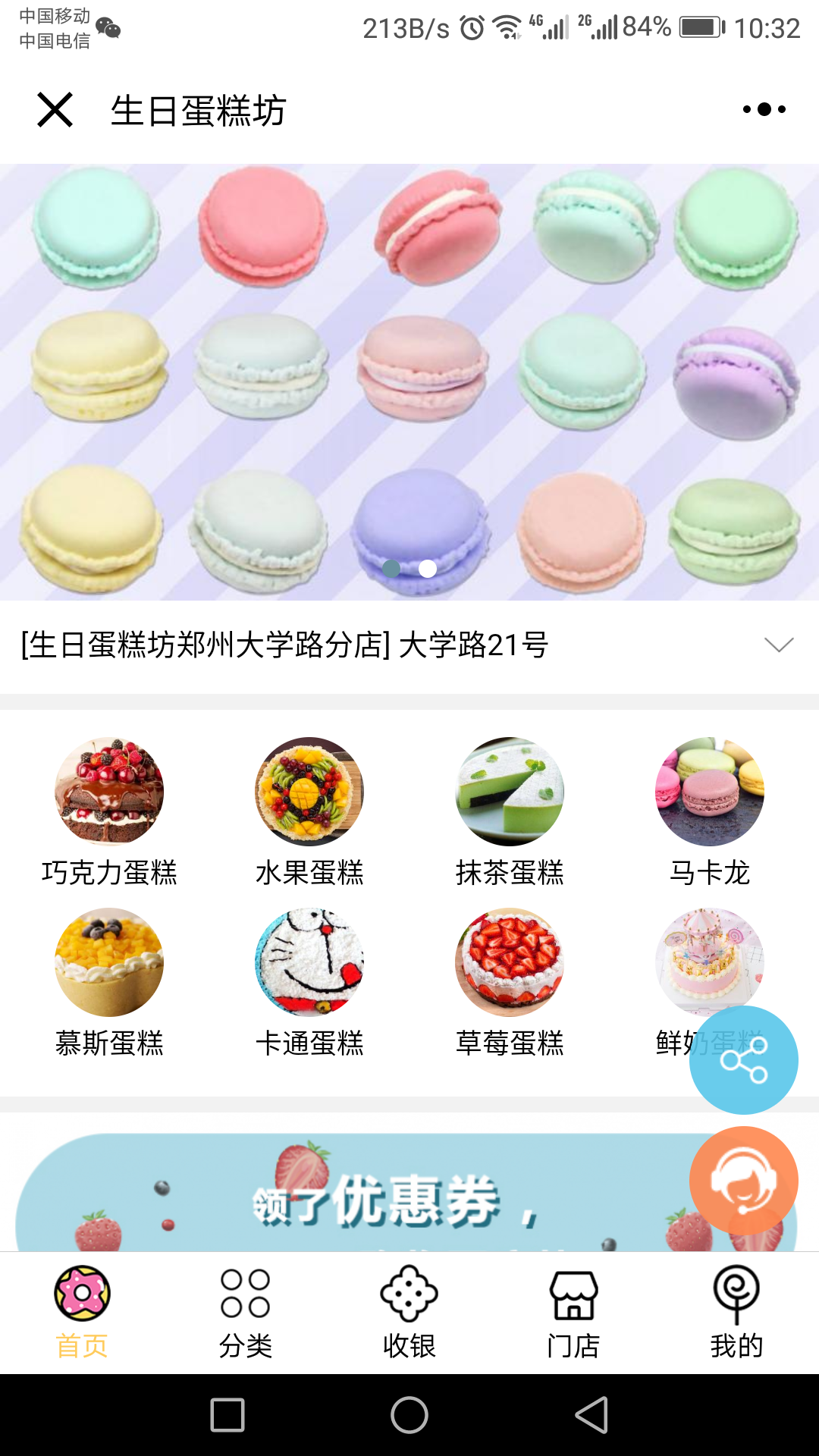Tap the macaron carousel banner
This screenshot has height=1456, width=819.
click(409, 379)
